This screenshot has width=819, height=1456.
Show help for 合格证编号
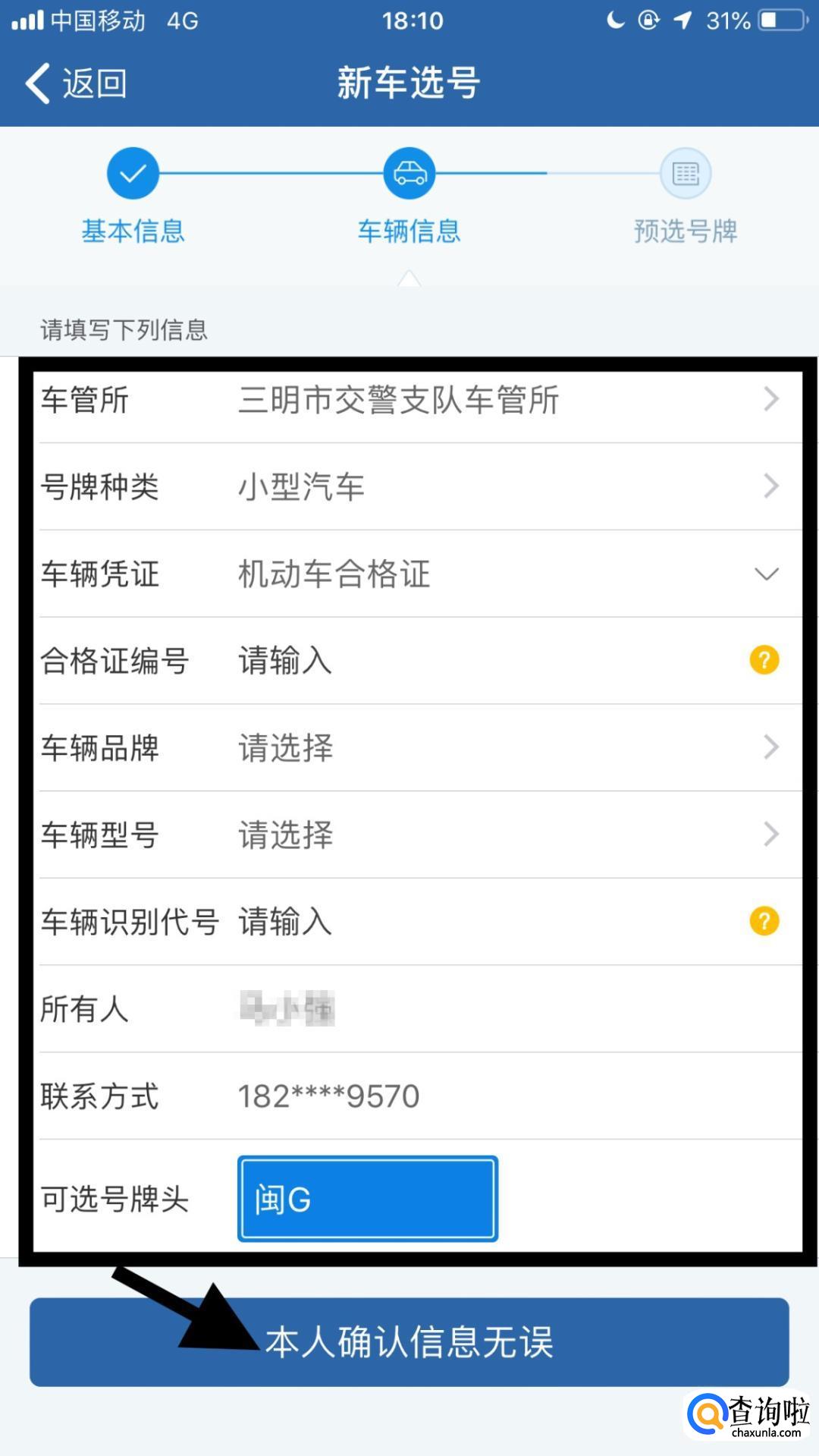[764, 660]
